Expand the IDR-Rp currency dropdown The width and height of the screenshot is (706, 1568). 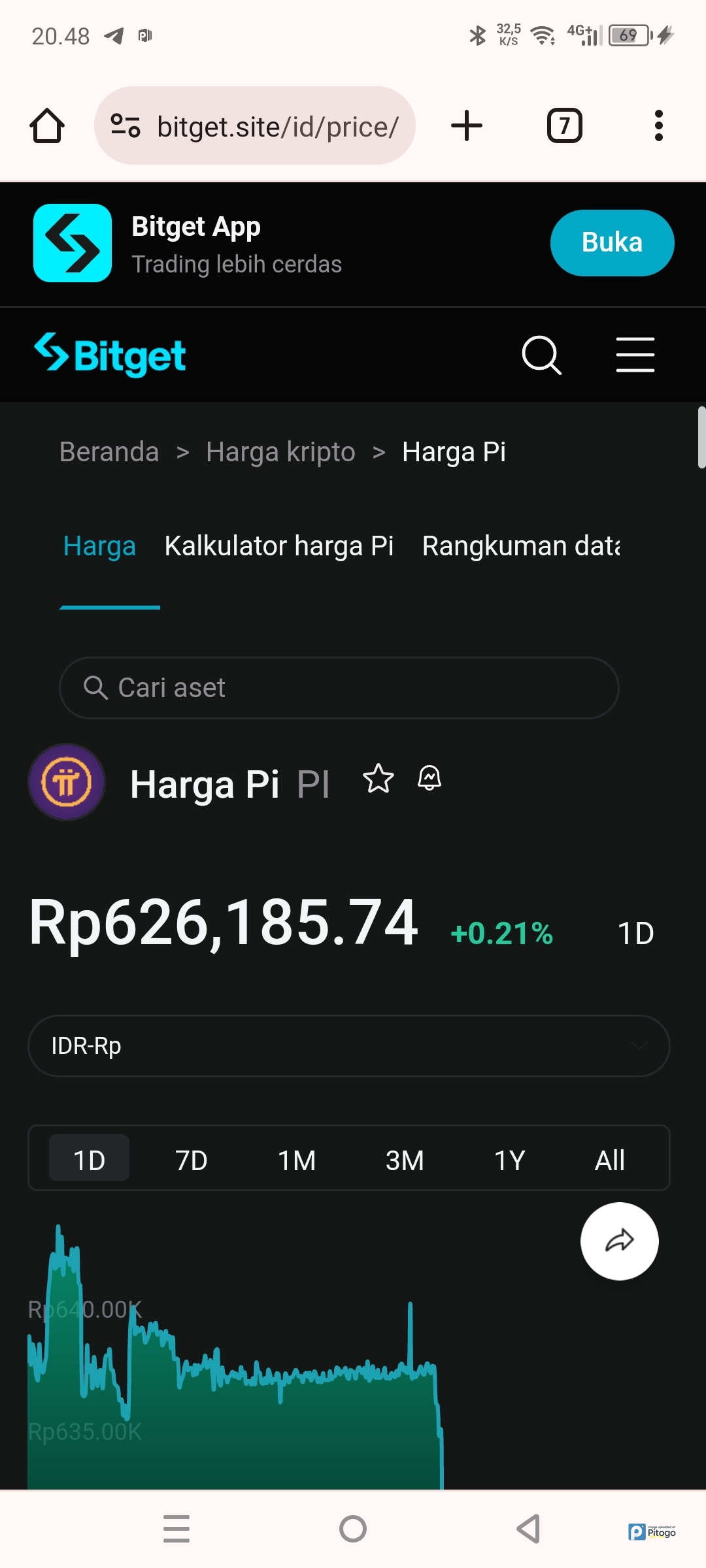point(349,1046)
